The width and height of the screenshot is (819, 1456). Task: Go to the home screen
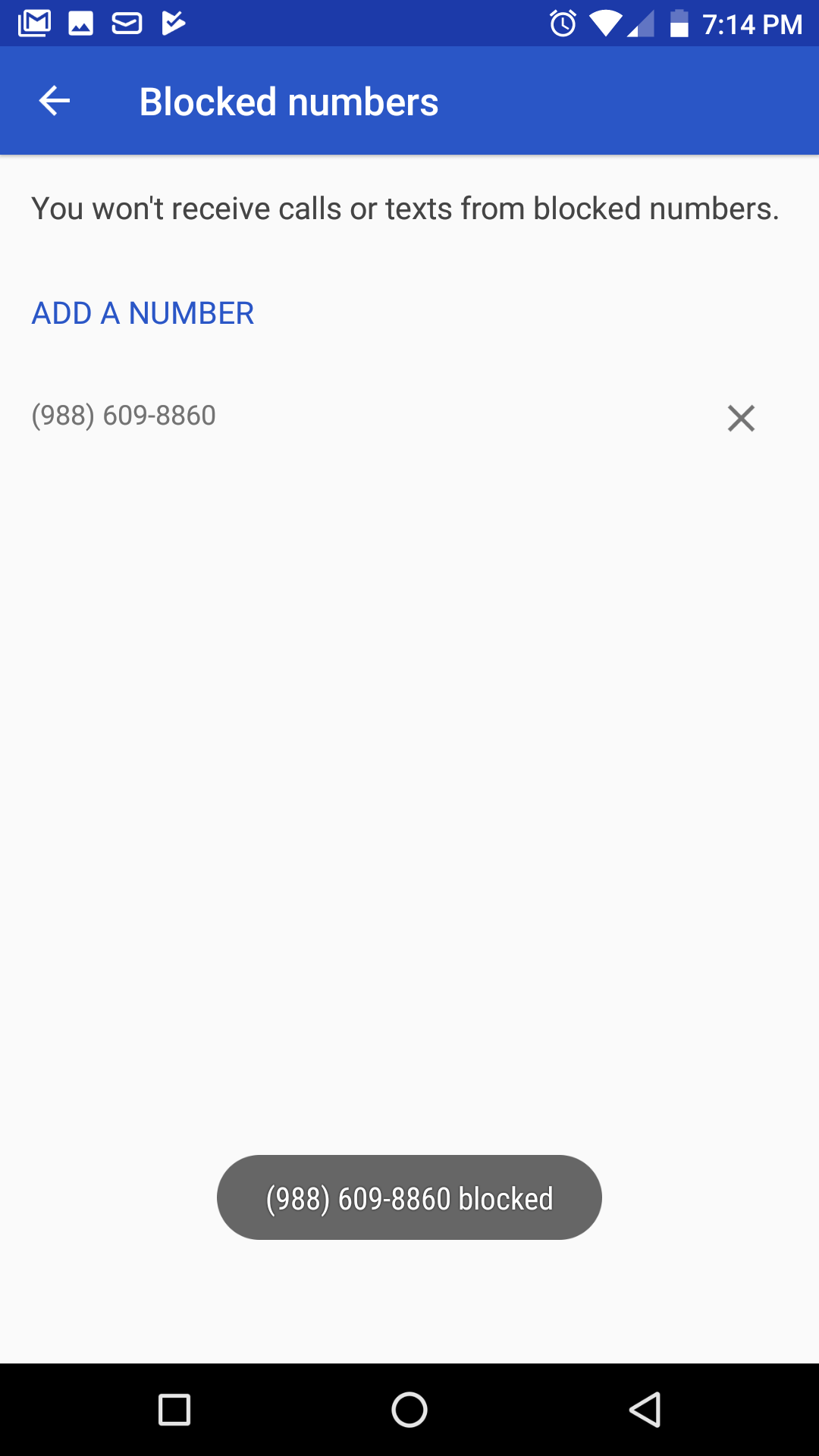[x=409, y=1410]
